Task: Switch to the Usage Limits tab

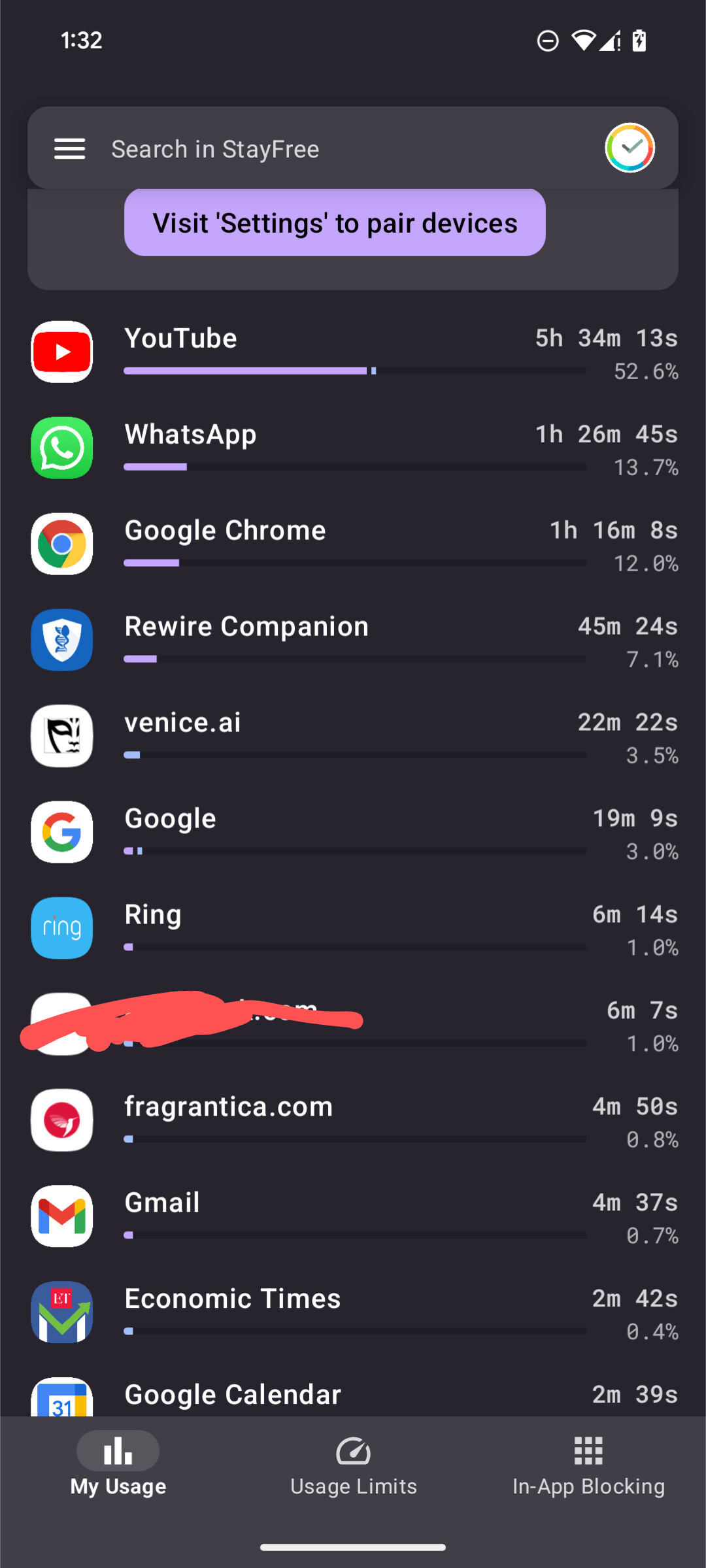Action: tap(353, 1467)
